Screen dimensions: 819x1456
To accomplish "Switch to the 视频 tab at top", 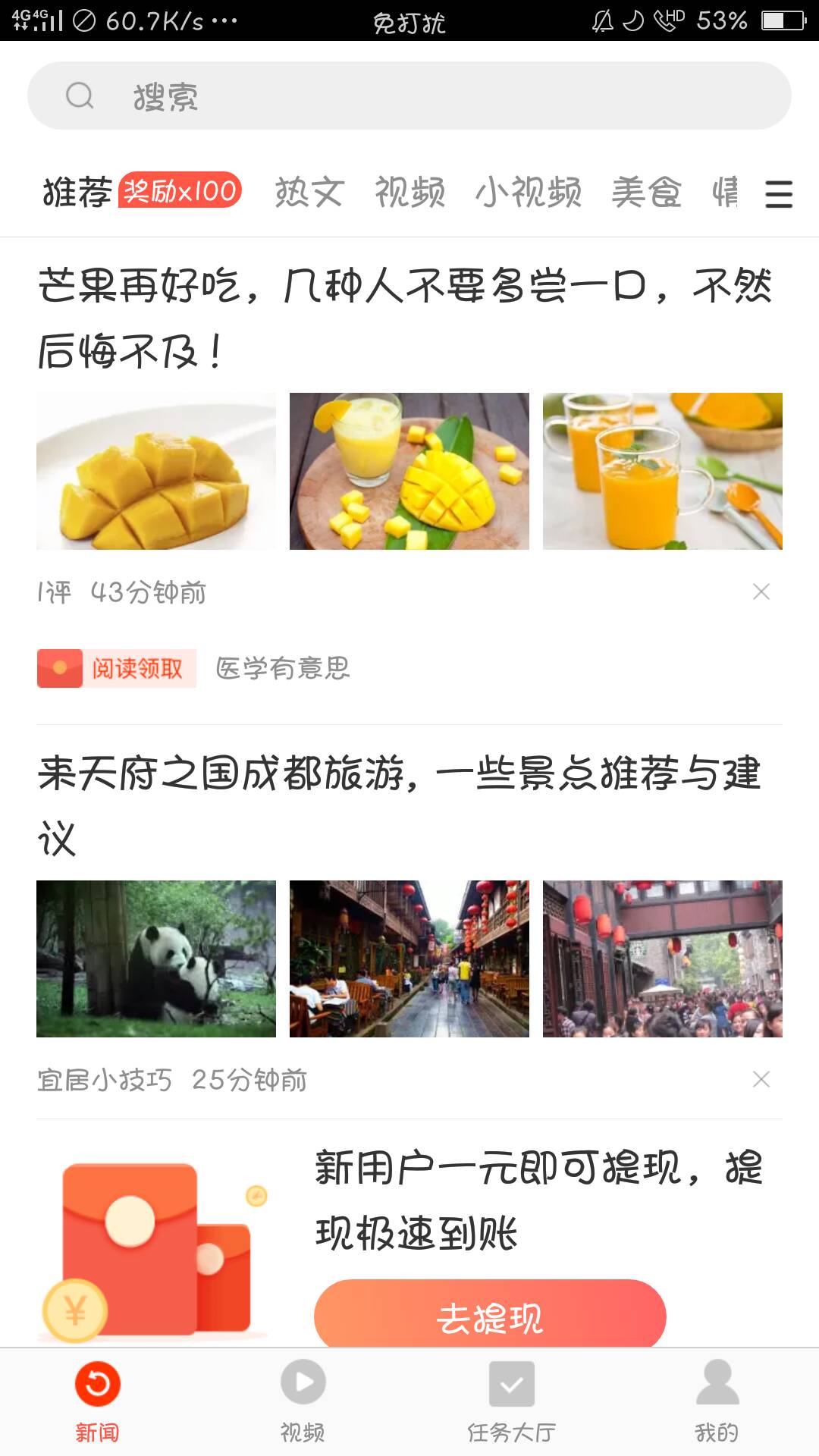I will (410, 192).
